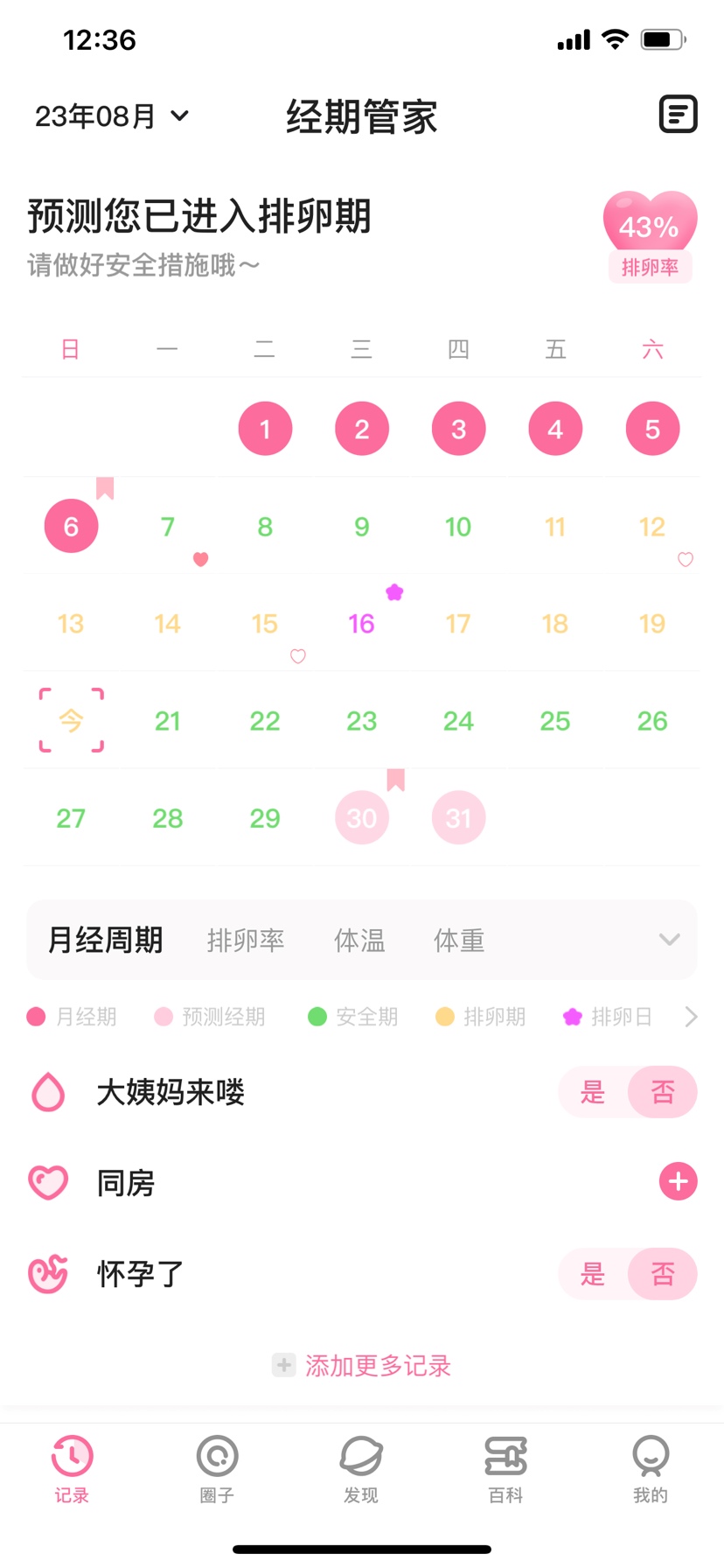Open the records list icon at top right
Image resolution: width=724 pixels, height=1568 pixels.
678,115
